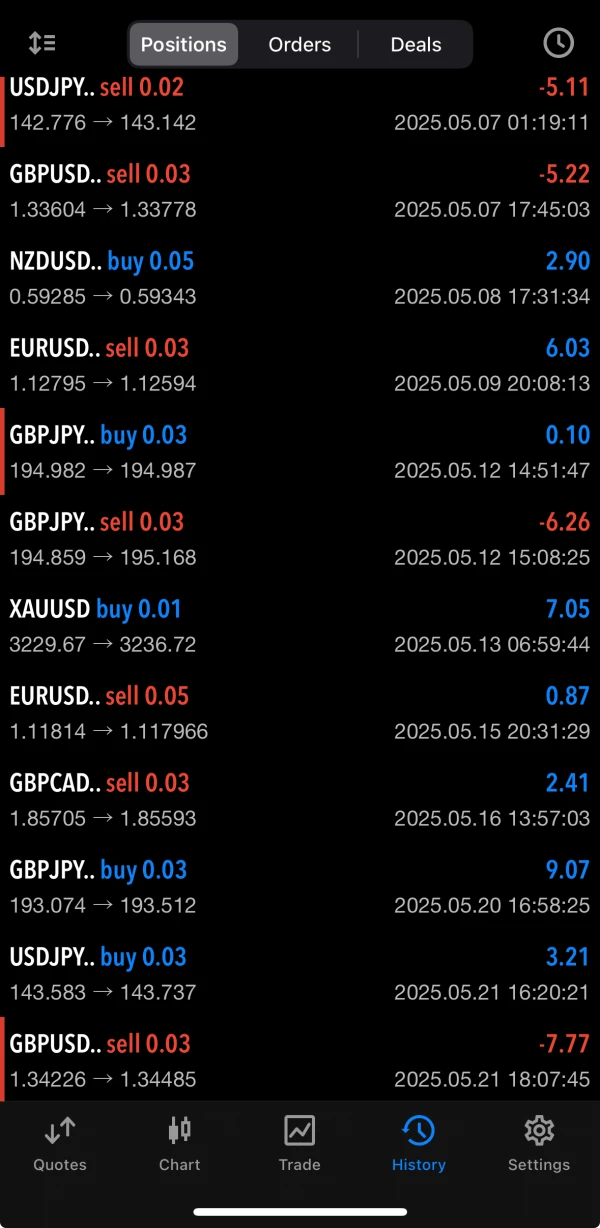Image resolution: width=600 pixels, height=1228 pixels.
Task: Switch to the Orders segment
Action: pyautogui.click(x=299, y=44)
